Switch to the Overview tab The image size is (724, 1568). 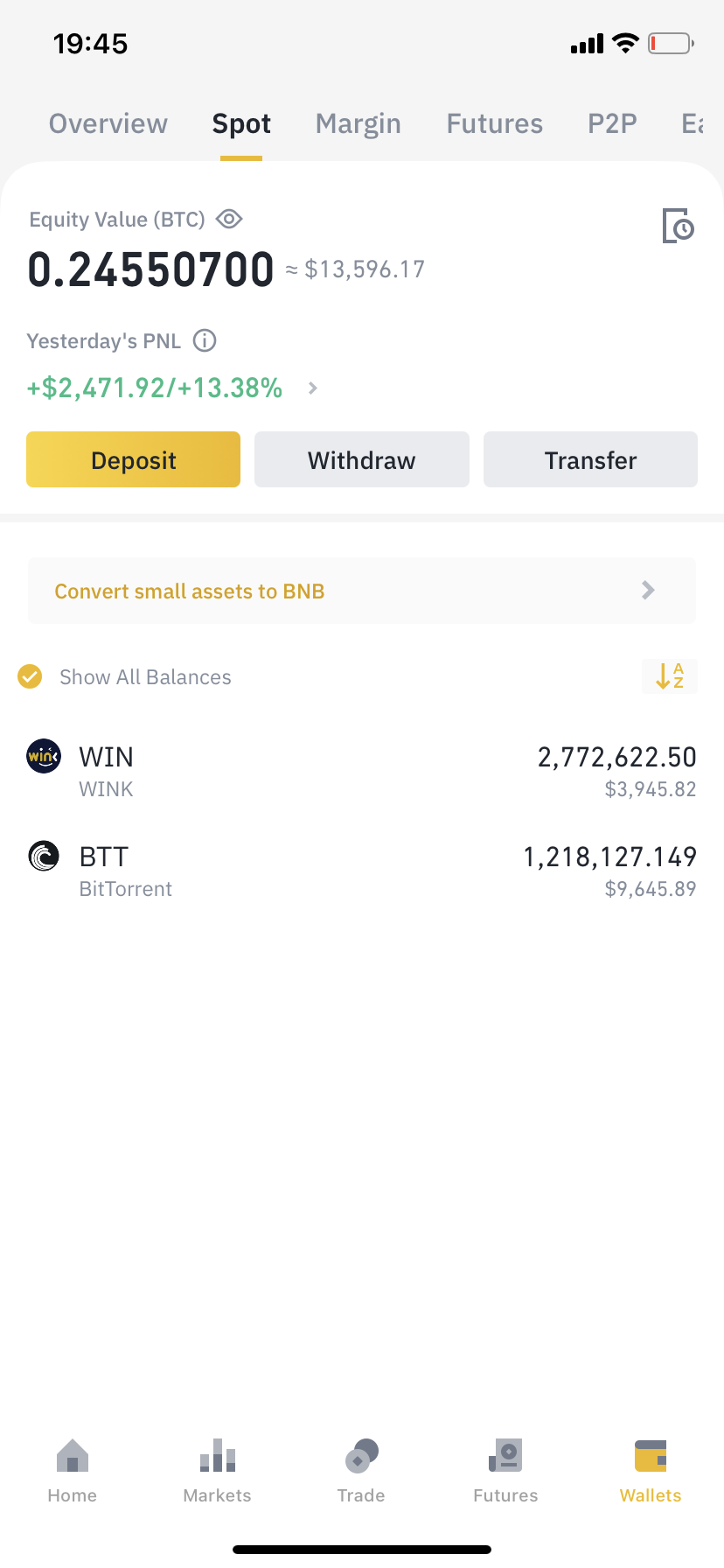coord(108,124)
